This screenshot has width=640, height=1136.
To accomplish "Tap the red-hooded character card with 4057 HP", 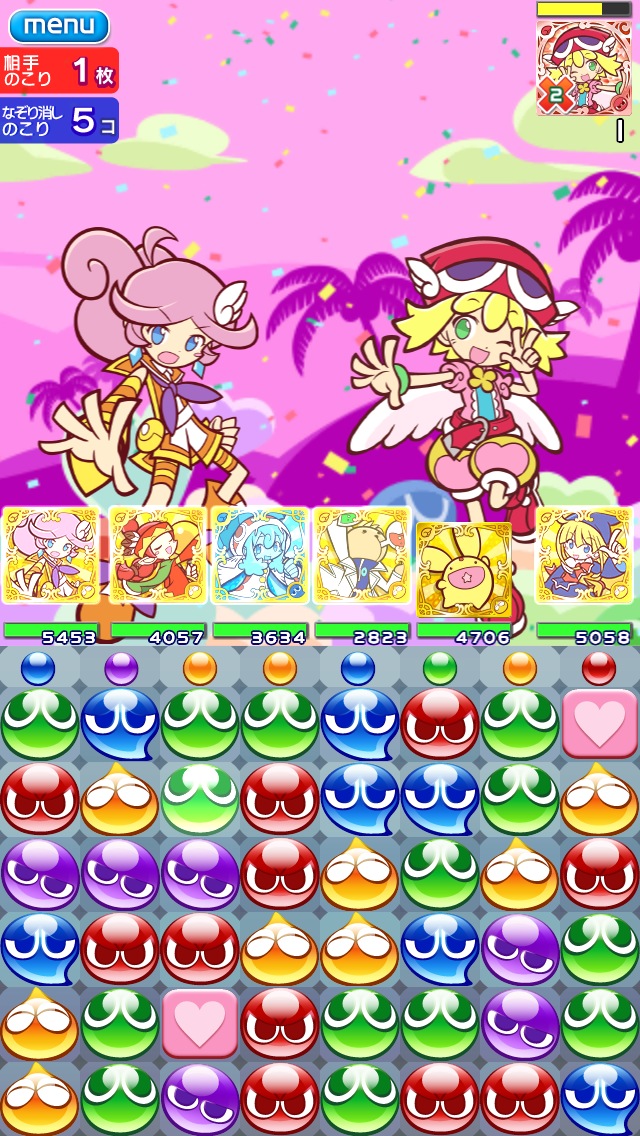I will (158, 554).
